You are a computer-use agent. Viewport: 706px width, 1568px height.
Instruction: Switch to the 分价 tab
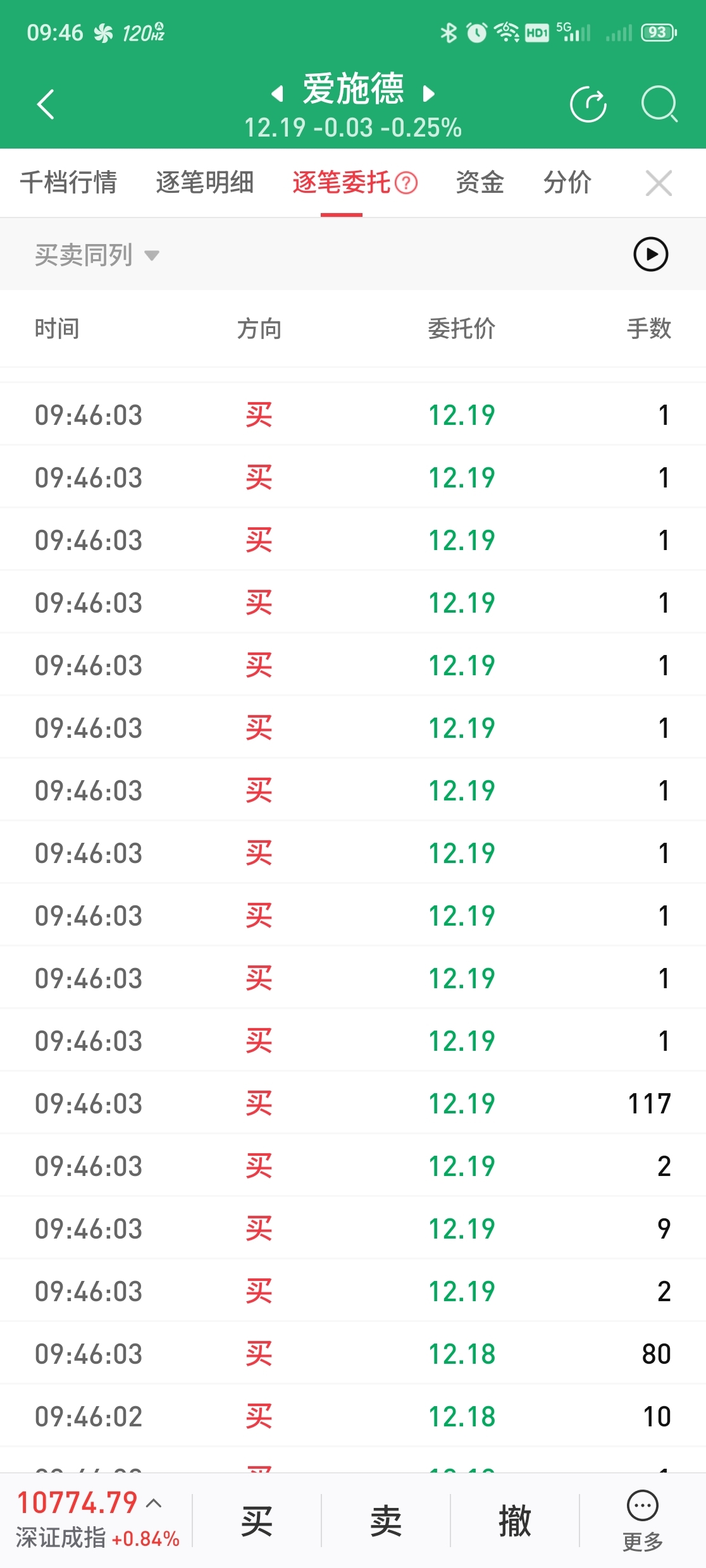pos(567,183)
